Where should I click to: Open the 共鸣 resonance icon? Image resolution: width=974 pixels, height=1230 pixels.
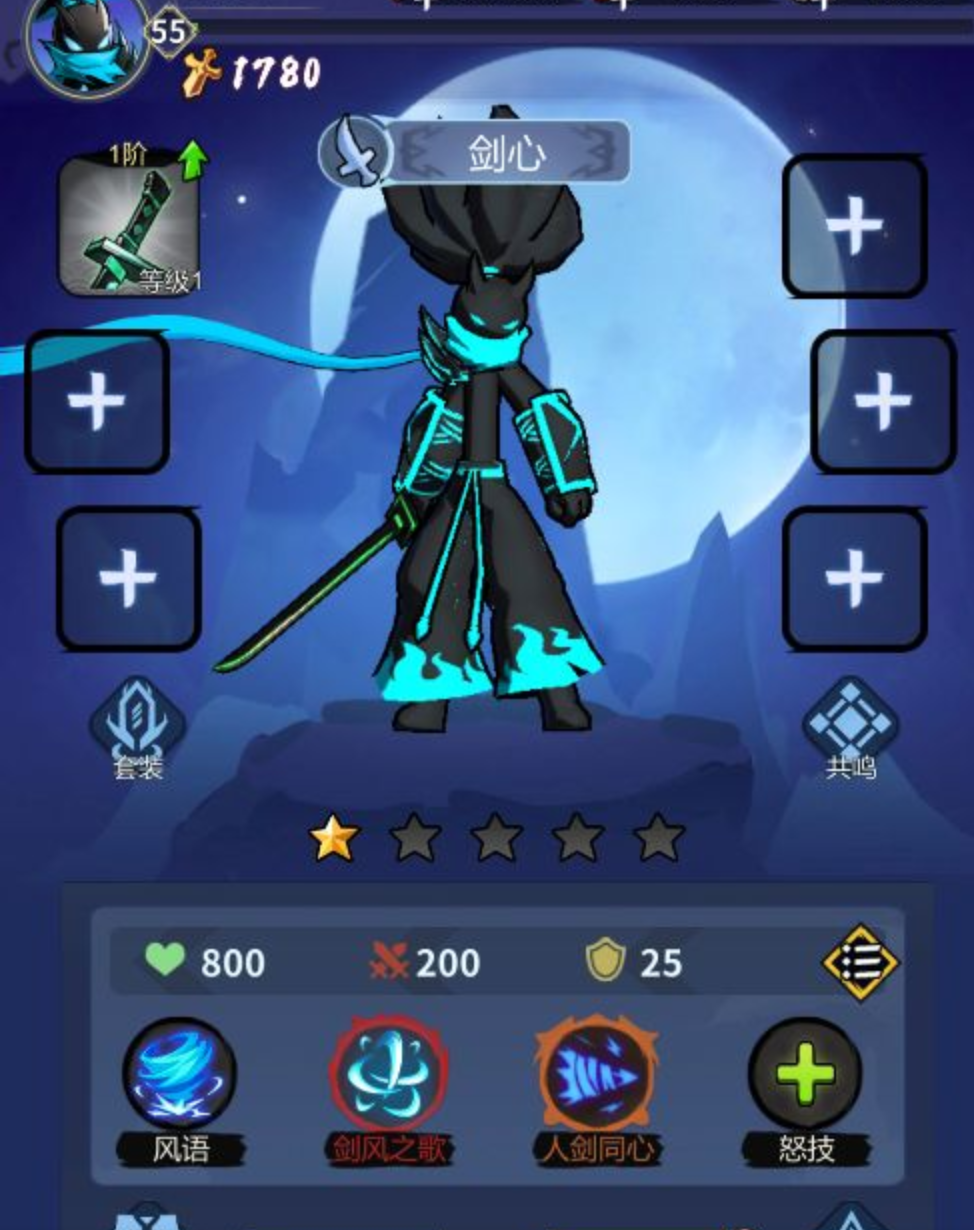pyautogui.click(x=850, y=722)
